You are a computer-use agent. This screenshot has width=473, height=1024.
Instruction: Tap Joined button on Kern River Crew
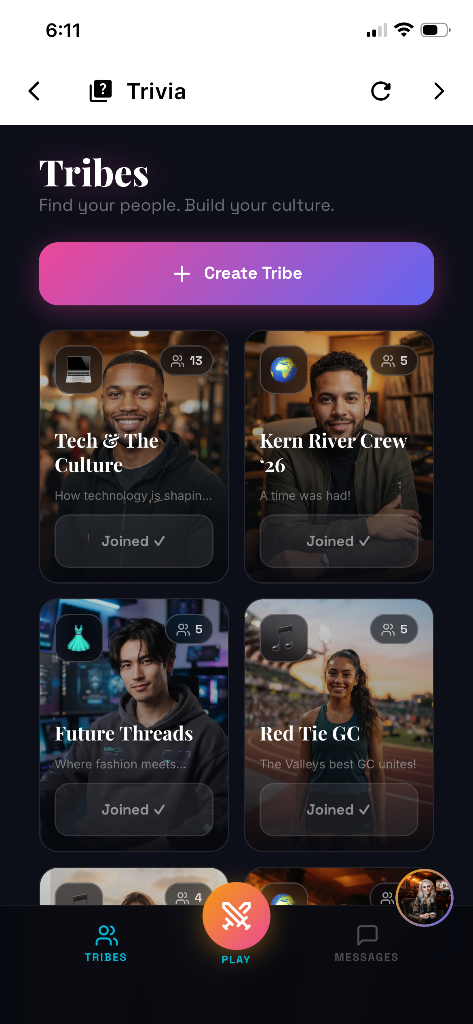point(339,541)
